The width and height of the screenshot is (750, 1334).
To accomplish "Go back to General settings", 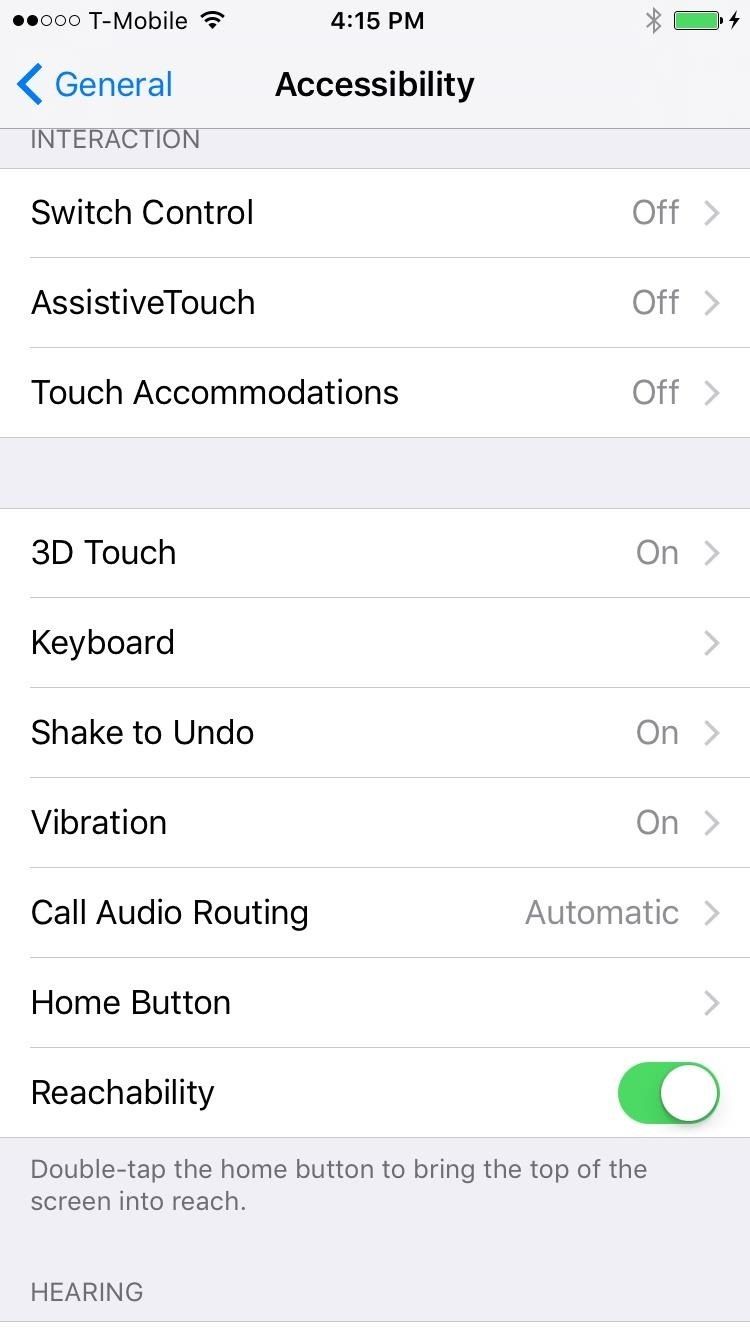I will click(95, 85).
